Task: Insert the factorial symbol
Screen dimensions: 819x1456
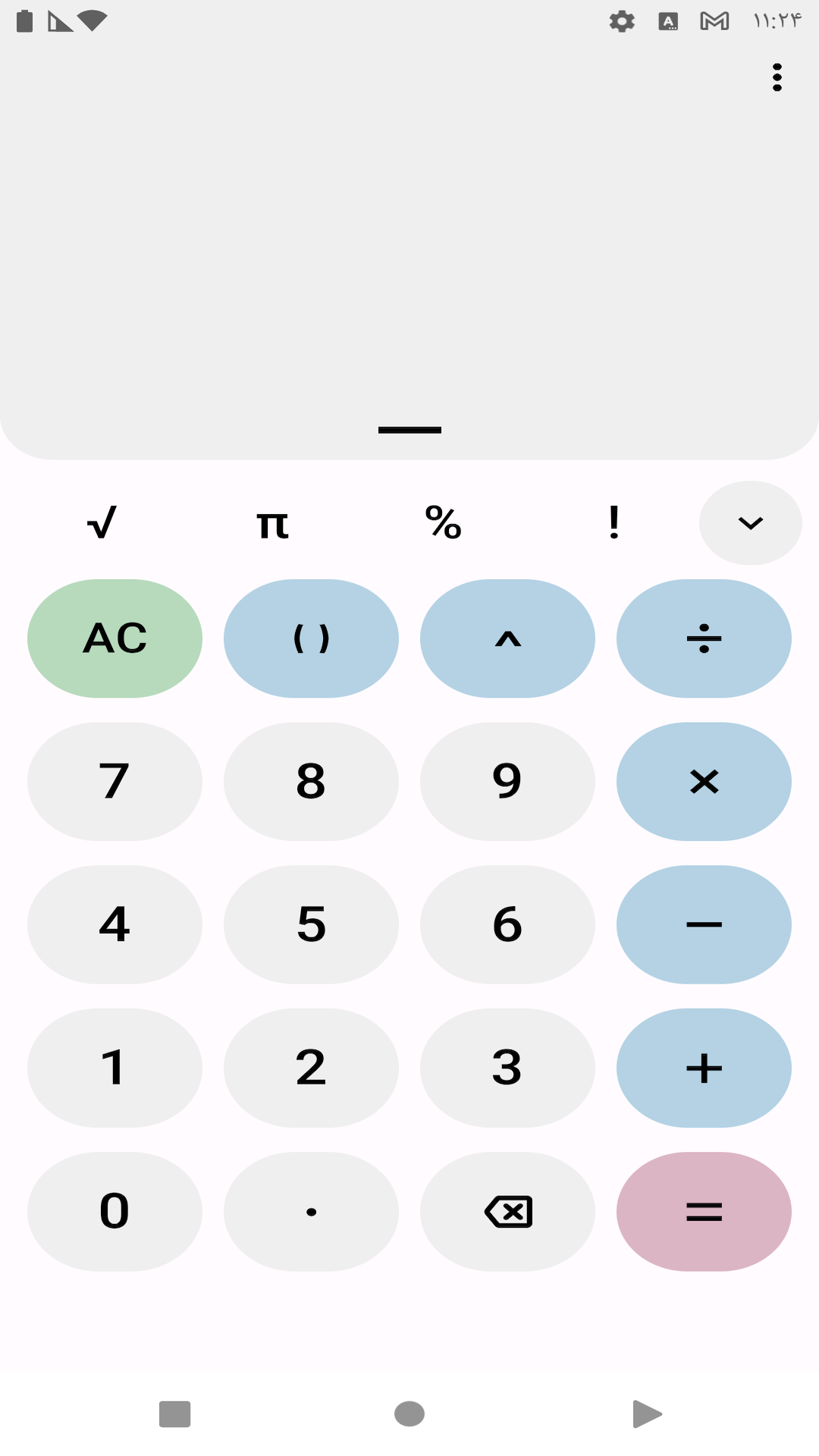Action: point(614,523)
